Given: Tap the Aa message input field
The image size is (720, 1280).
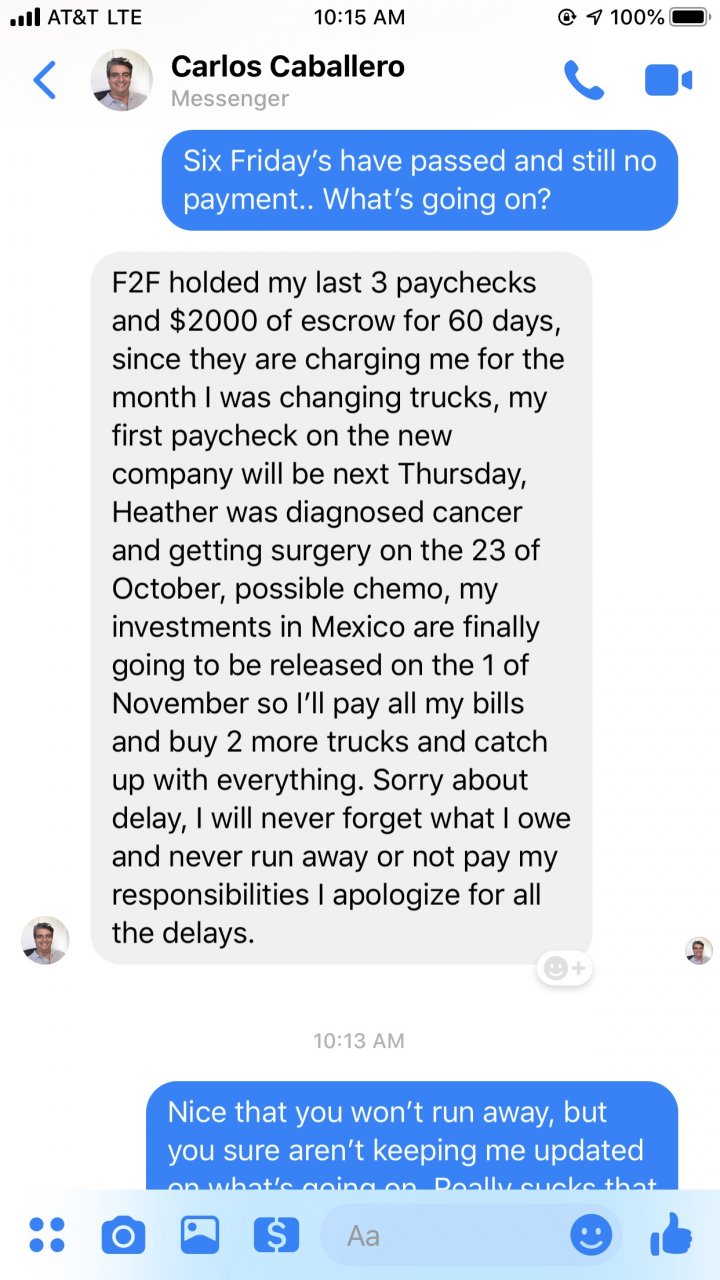Looking at the screenshot, I should pyautogui.click(x=440, y=1236).
